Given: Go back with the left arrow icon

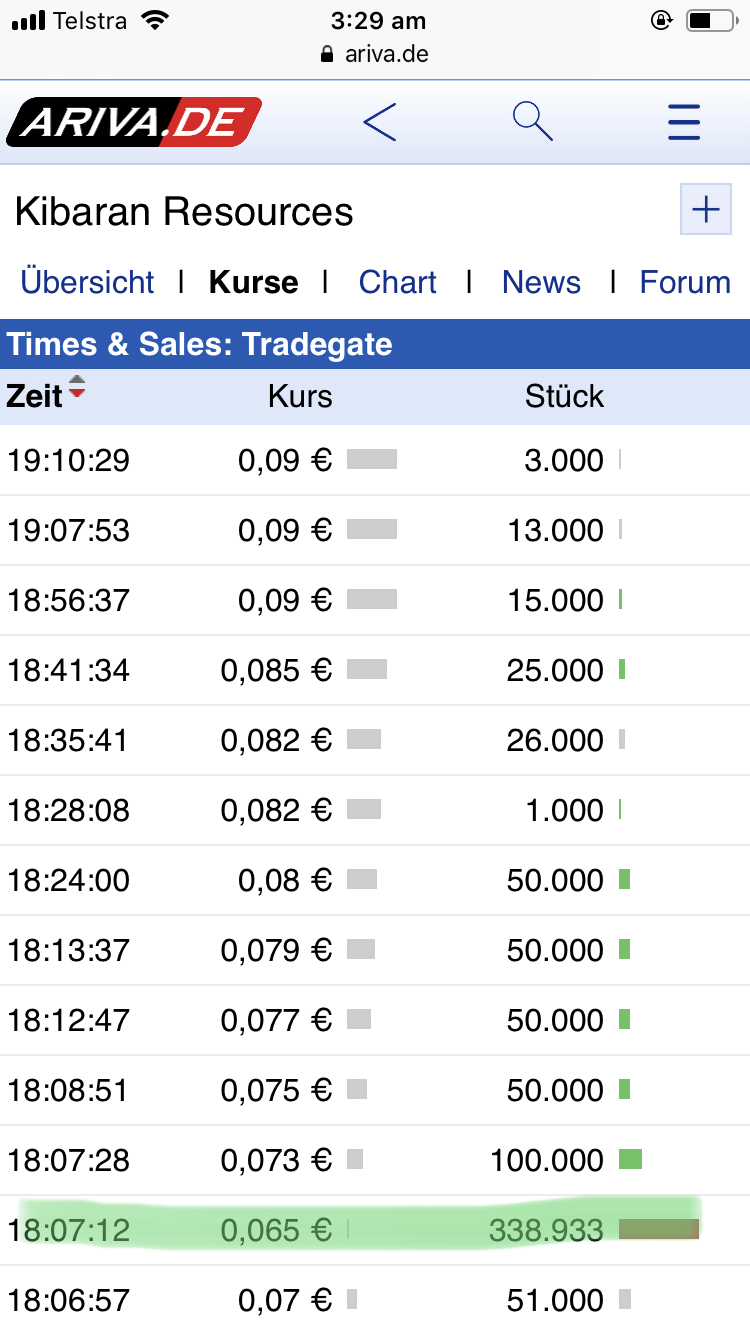Looking at the screenshot, I should [x=380, y=122].
